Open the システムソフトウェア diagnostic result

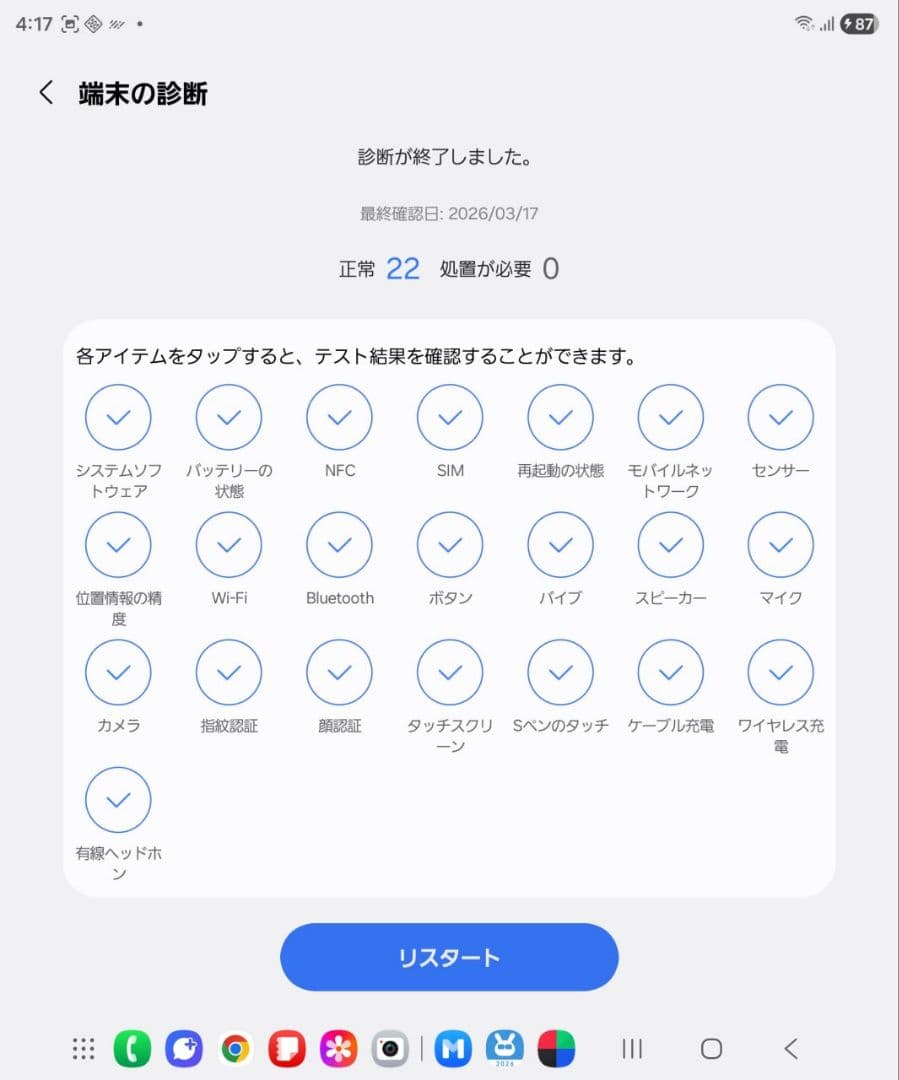click(x=118, y=416)
